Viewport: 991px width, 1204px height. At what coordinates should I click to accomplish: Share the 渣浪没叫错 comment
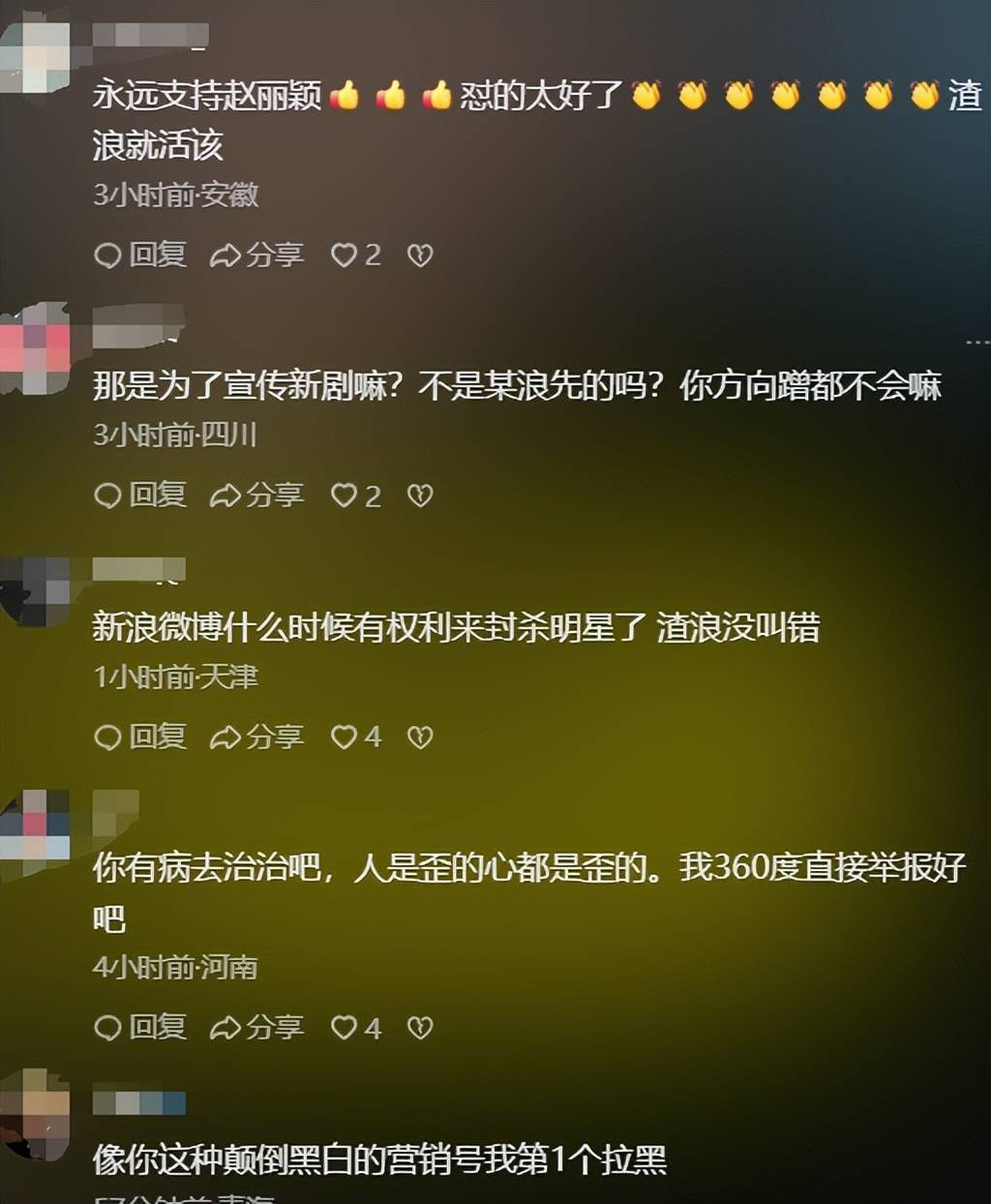[x=257, y=737]
